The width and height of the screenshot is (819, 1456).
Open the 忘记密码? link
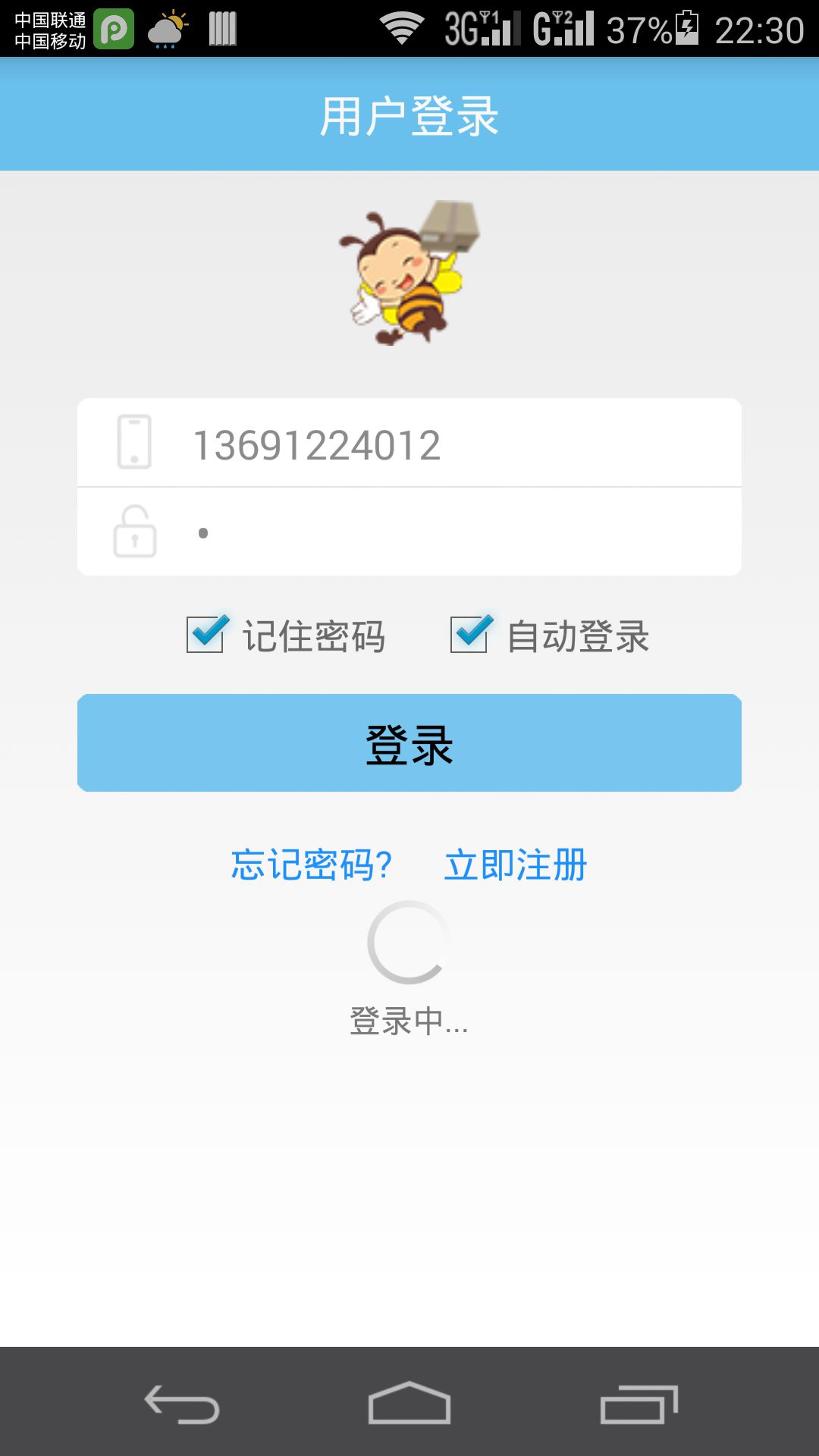pyautogui.click(x=311, y=864)
